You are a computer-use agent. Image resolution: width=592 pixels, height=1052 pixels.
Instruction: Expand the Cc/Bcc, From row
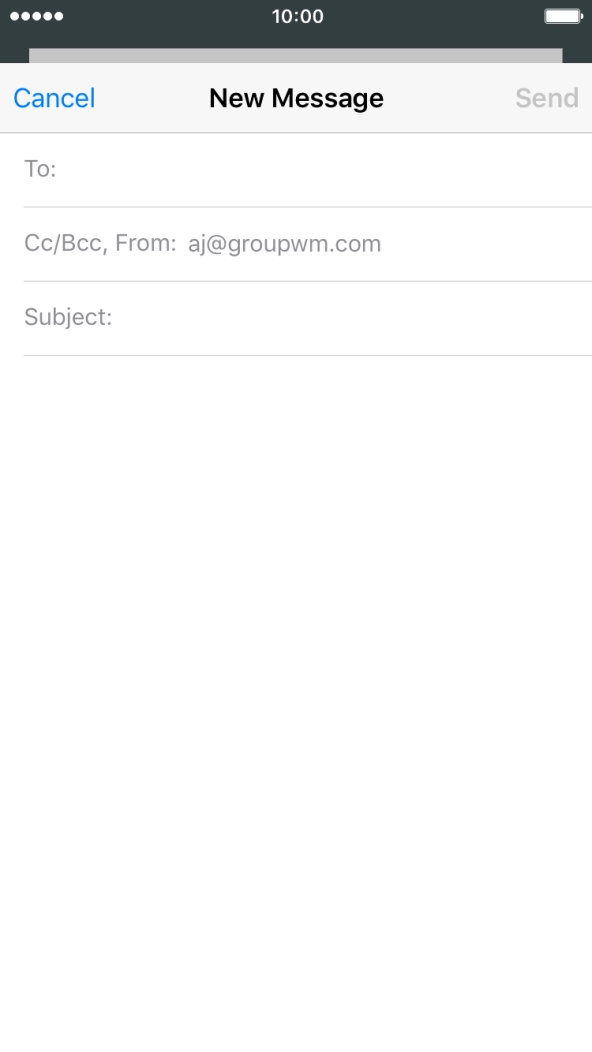[x=308, y=244]
